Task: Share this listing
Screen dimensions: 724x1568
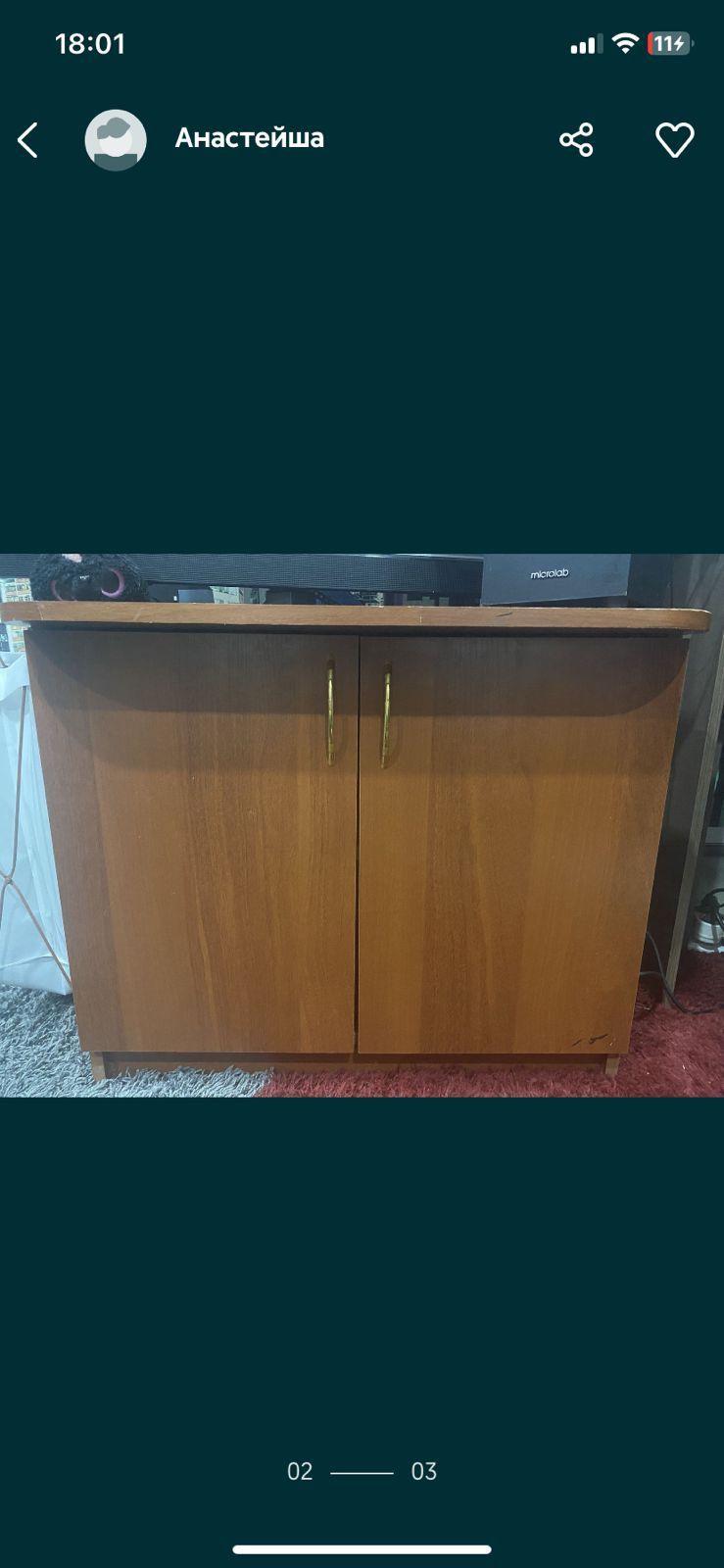Action: click(576, 140)
